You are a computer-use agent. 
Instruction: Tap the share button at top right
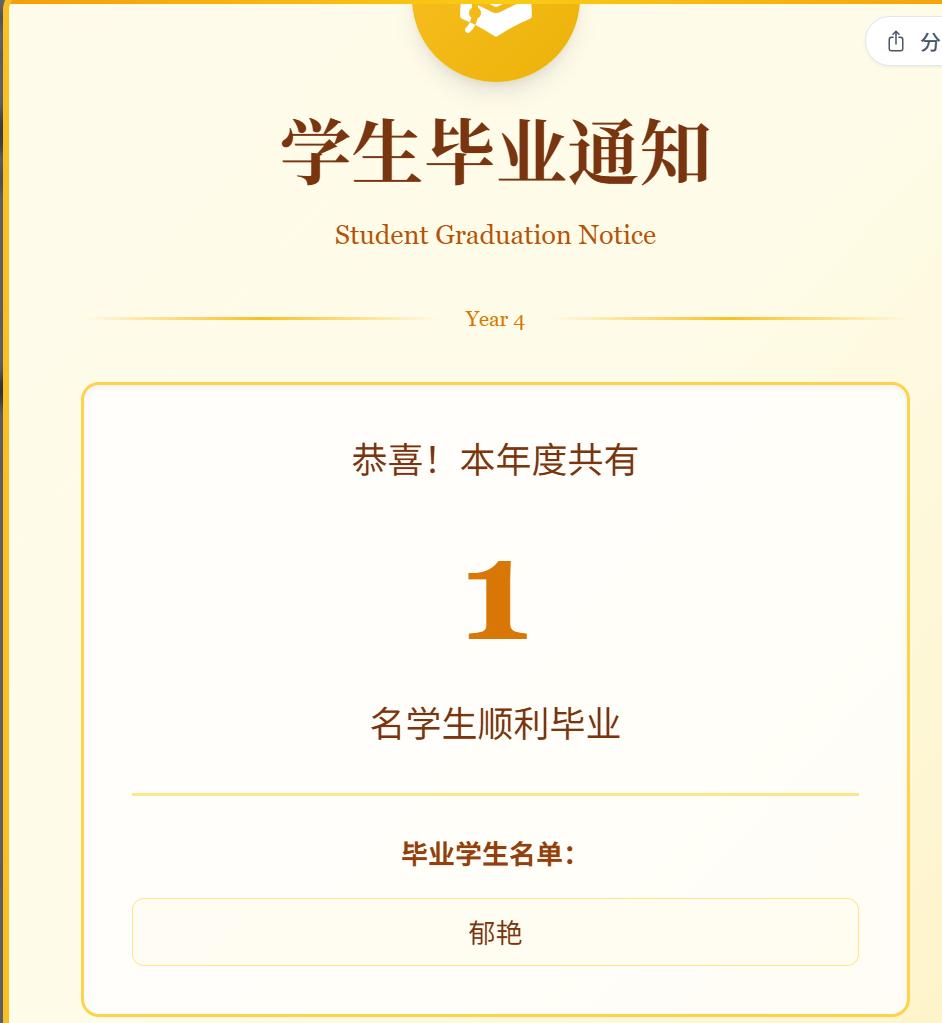pyautogui.click(x=908, y=42)
